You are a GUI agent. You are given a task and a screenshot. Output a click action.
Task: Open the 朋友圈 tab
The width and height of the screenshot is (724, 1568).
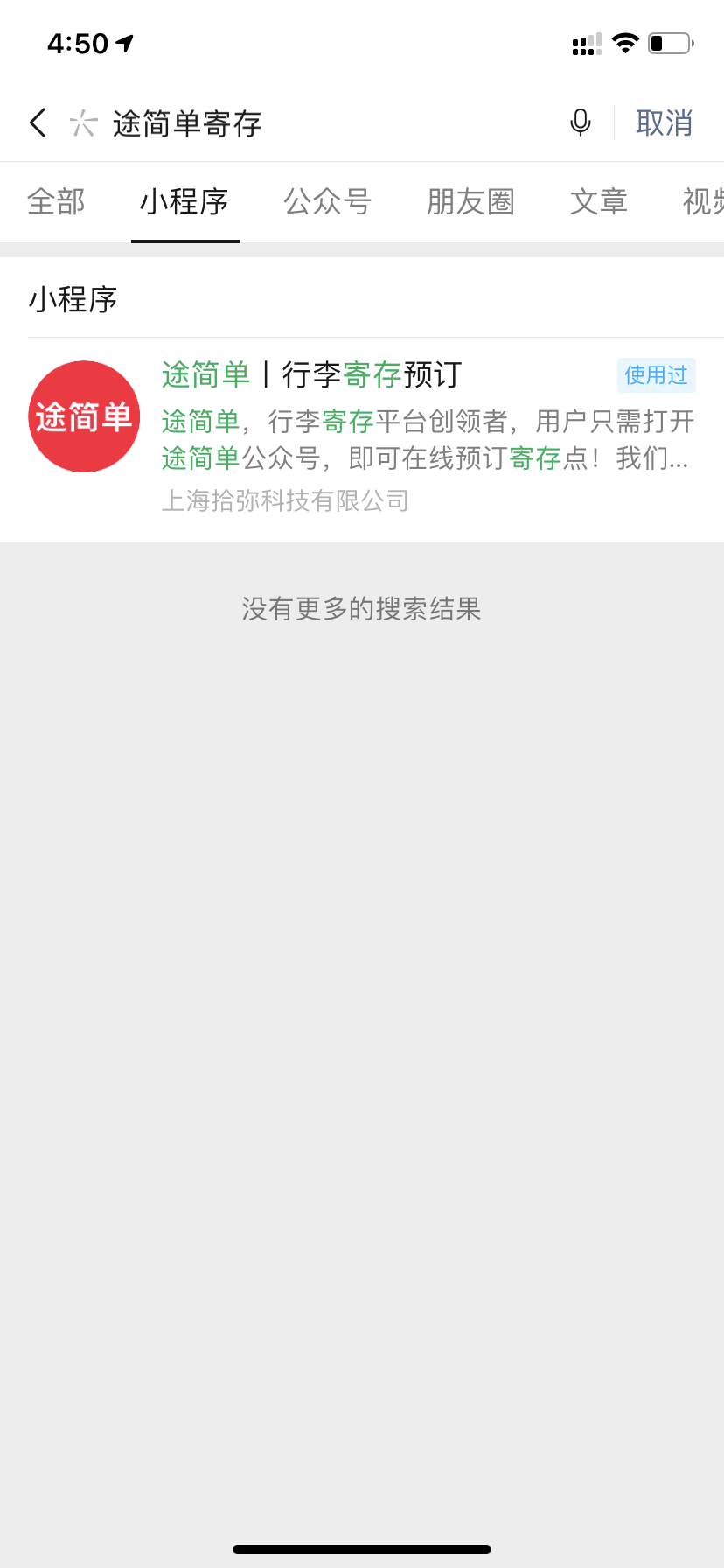pyautogui.click(x=469, y=202)
